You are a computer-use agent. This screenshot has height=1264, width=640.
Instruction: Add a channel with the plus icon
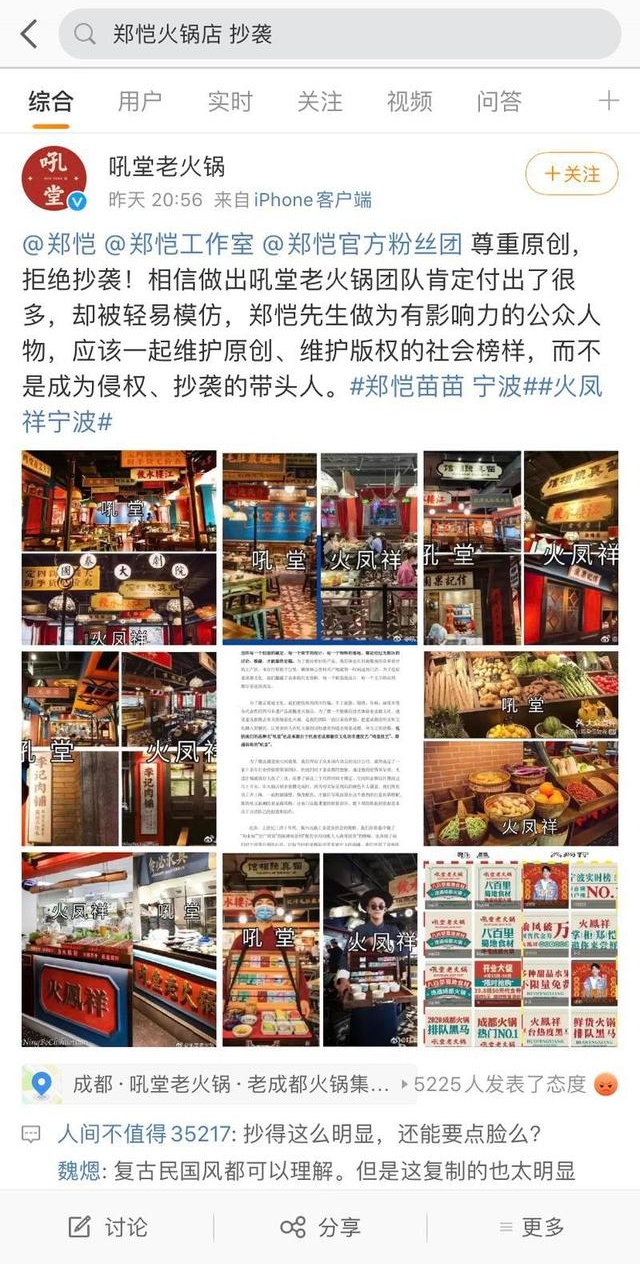click(608, 101)
